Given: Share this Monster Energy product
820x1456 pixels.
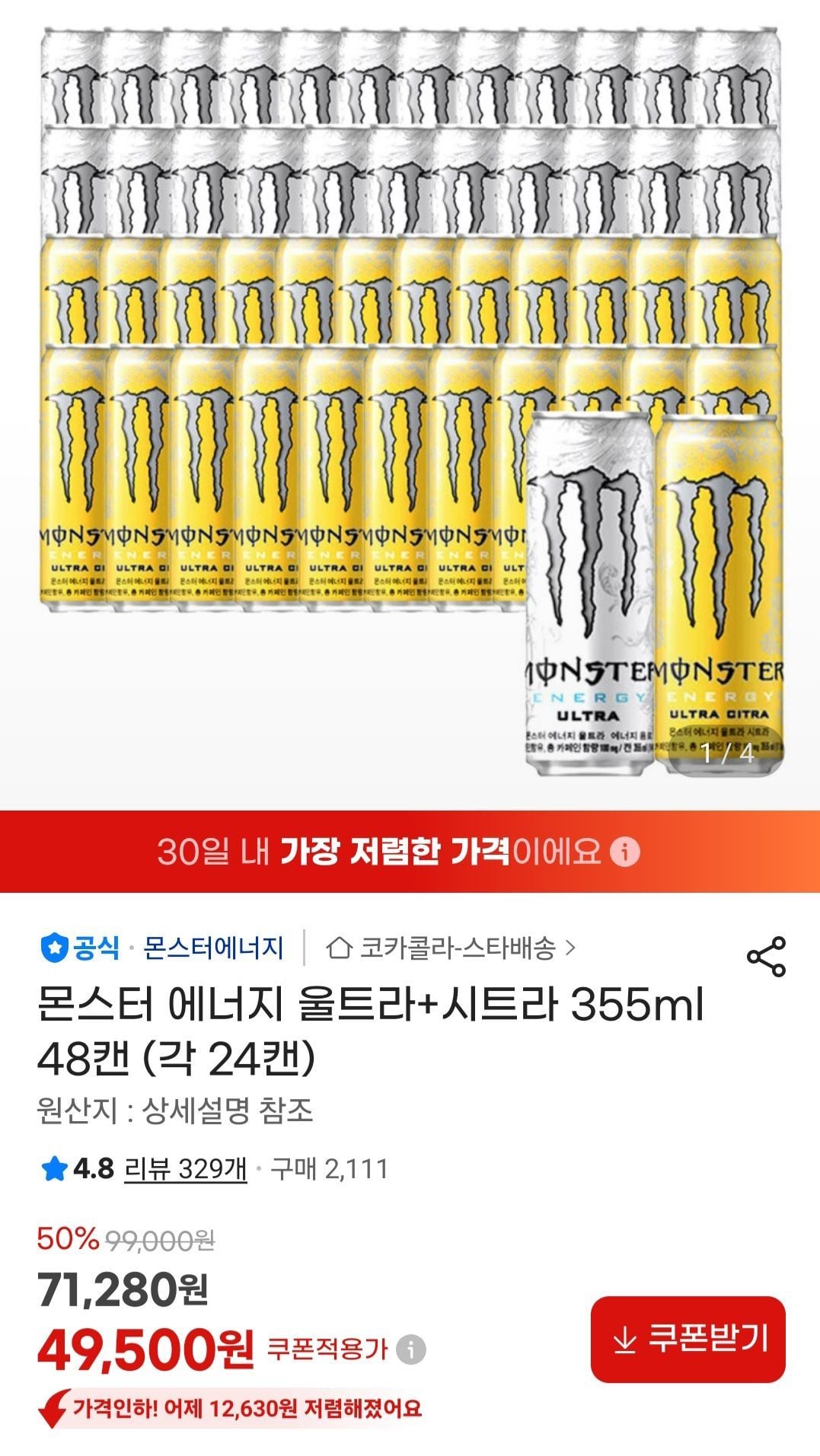Looking at the screenshot, I should (x=766, y=957).
